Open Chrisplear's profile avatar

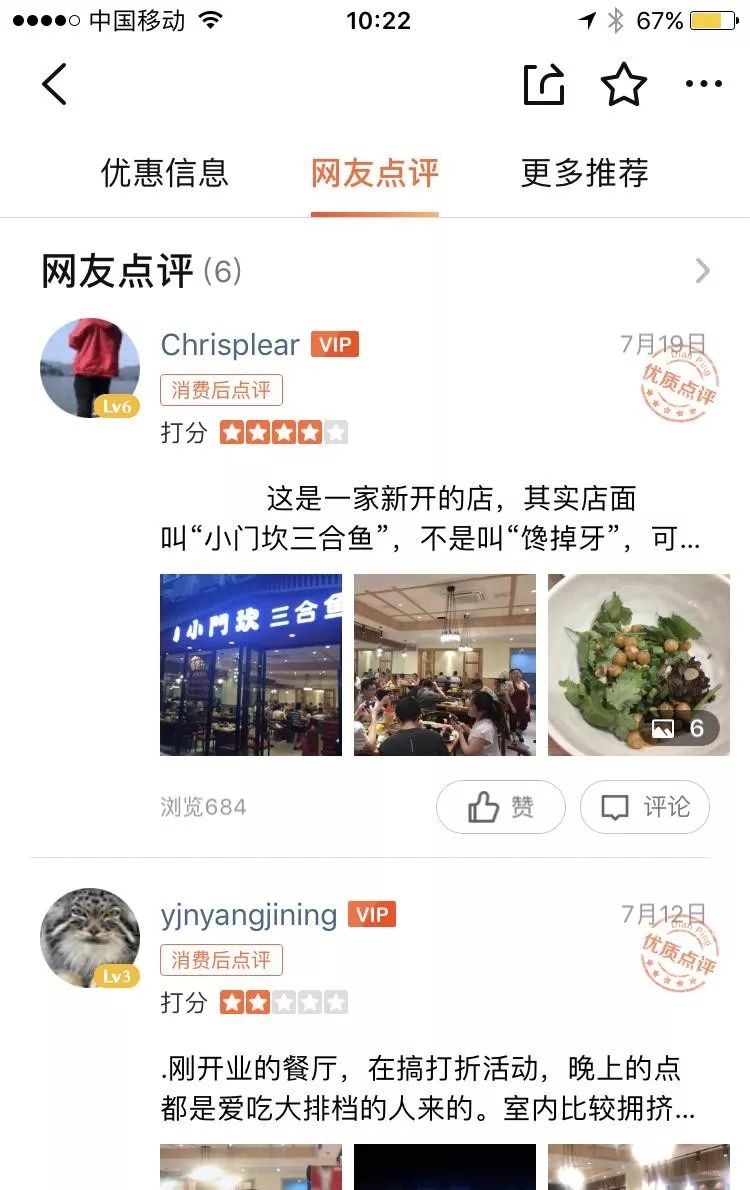click(90, 368)
